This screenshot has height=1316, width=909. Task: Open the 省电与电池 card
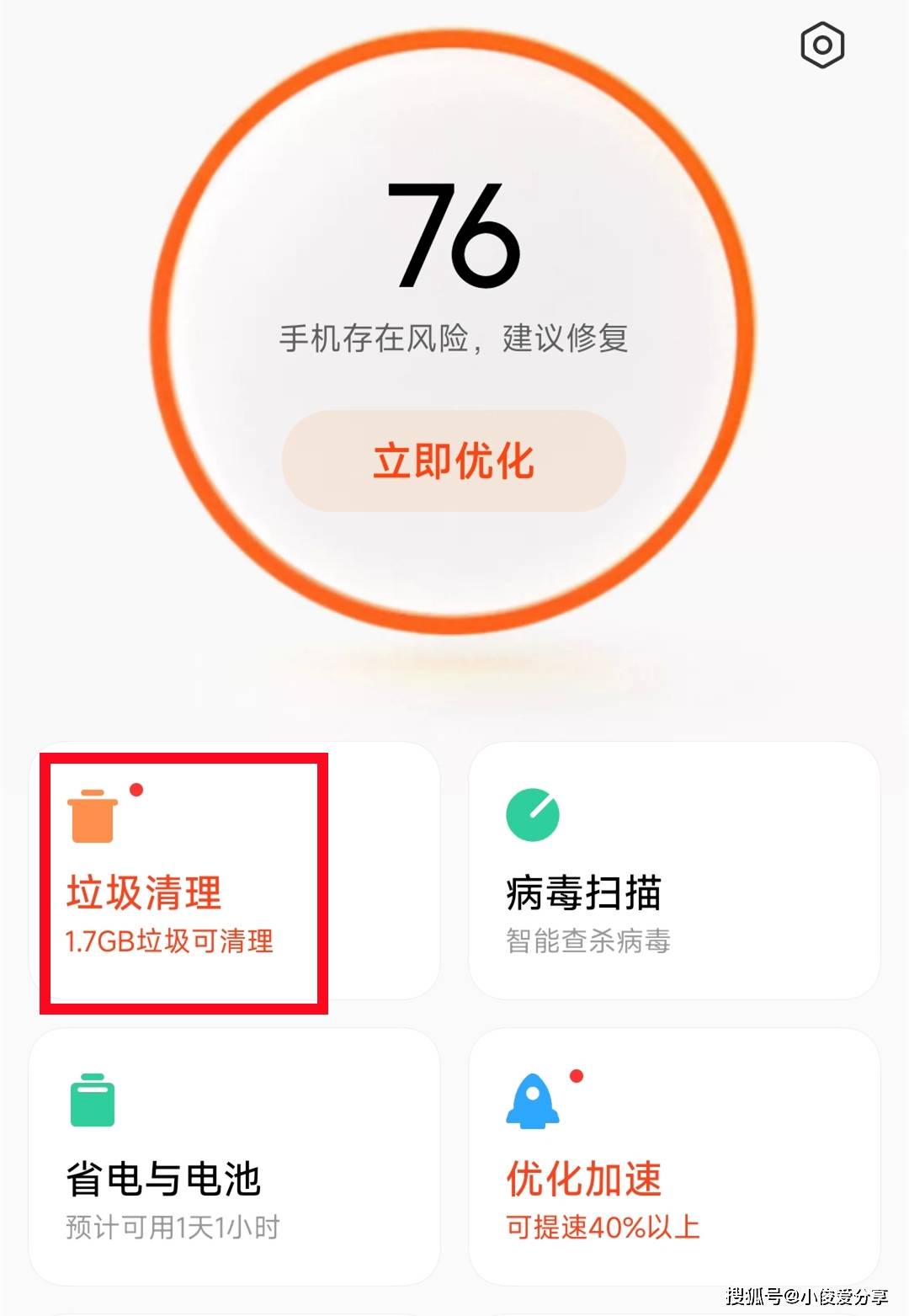pos(234,1156)
